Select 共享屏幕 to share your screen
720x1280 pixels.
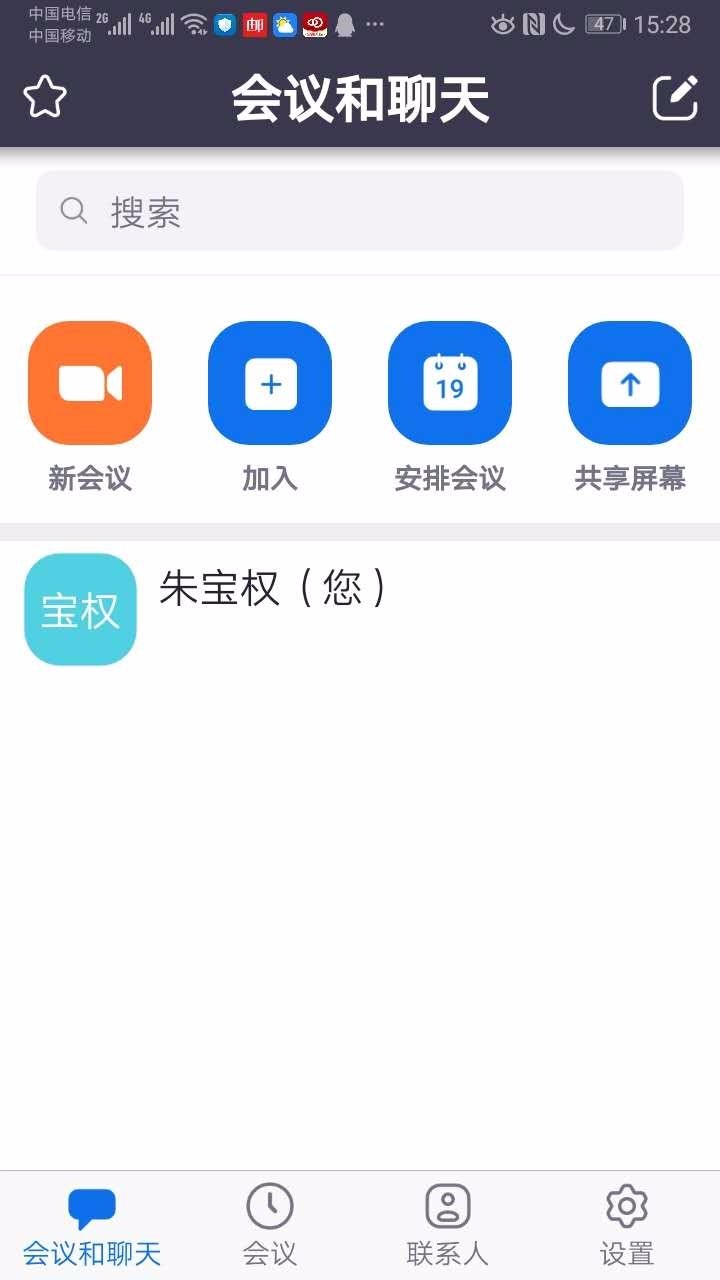pos(630,383)
